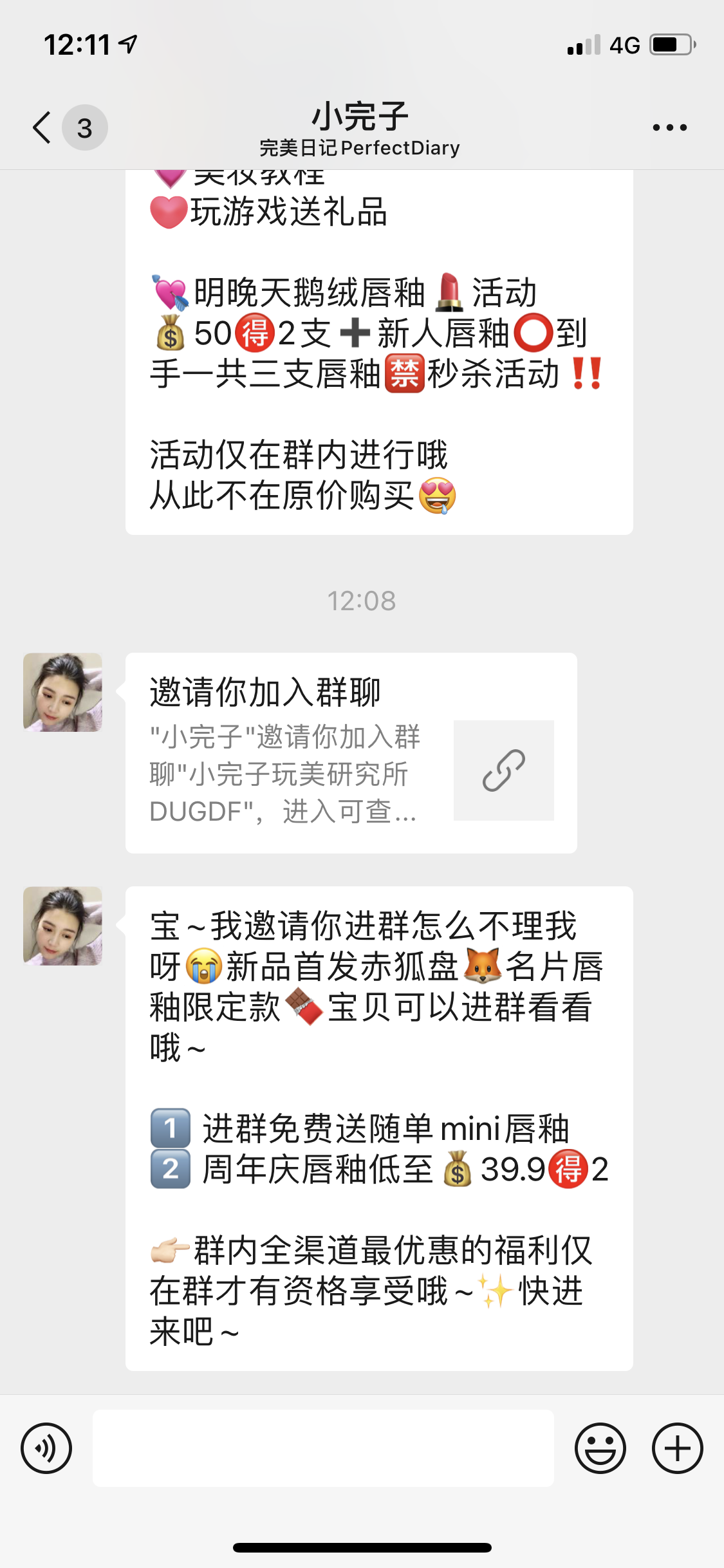
Task: Open the group chat invitation card
Action: 351,753
